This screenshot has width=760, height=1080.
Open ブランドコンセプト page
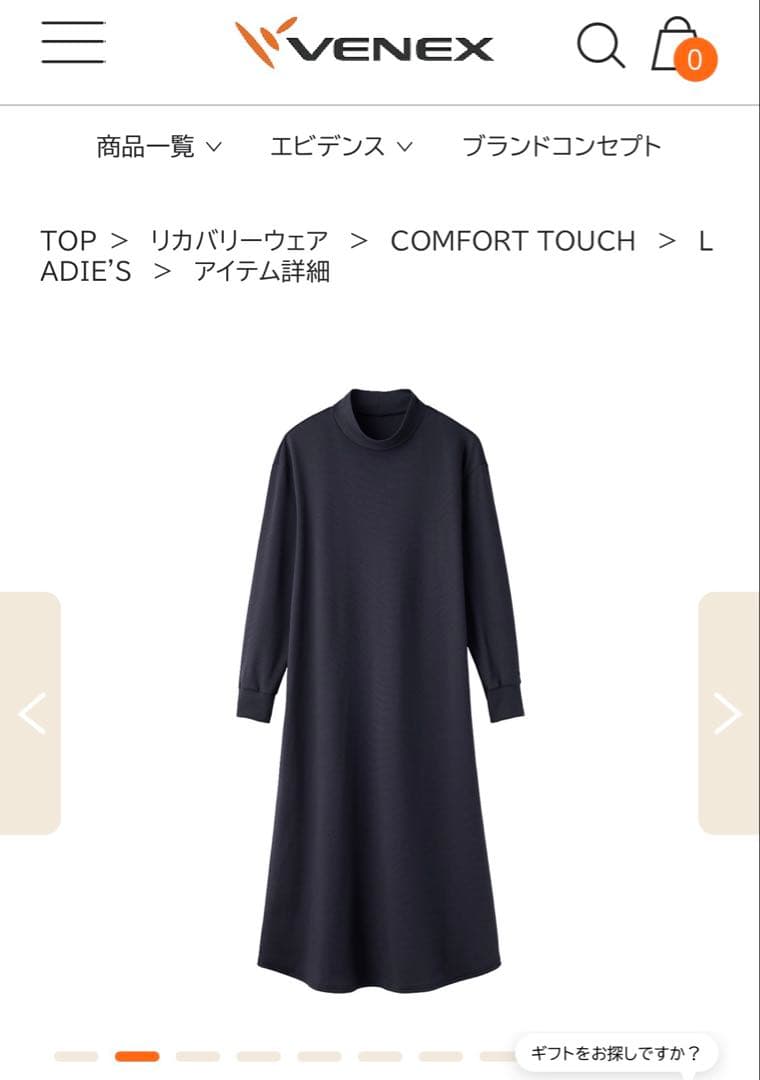coord(561,147)
